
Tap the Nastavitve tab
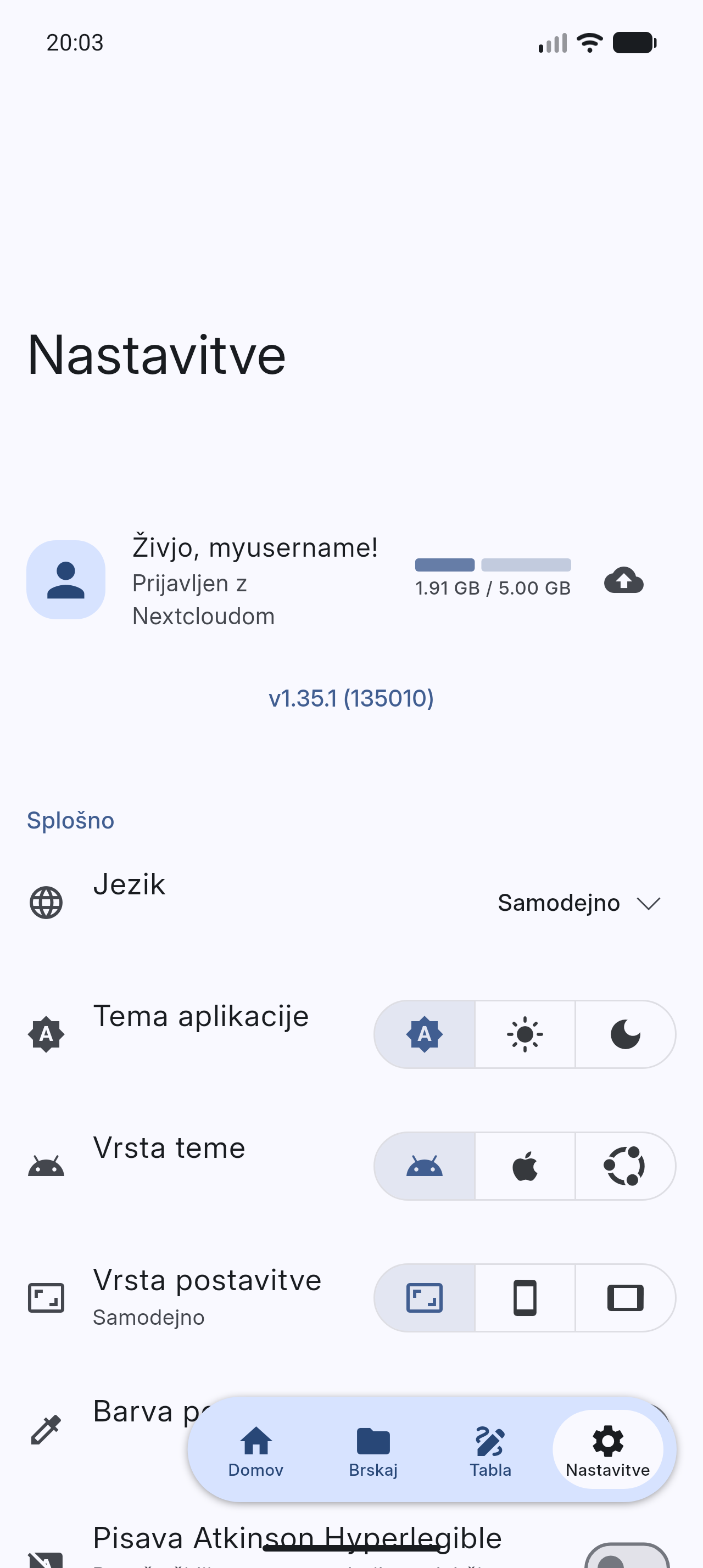tap(607, 1451)
